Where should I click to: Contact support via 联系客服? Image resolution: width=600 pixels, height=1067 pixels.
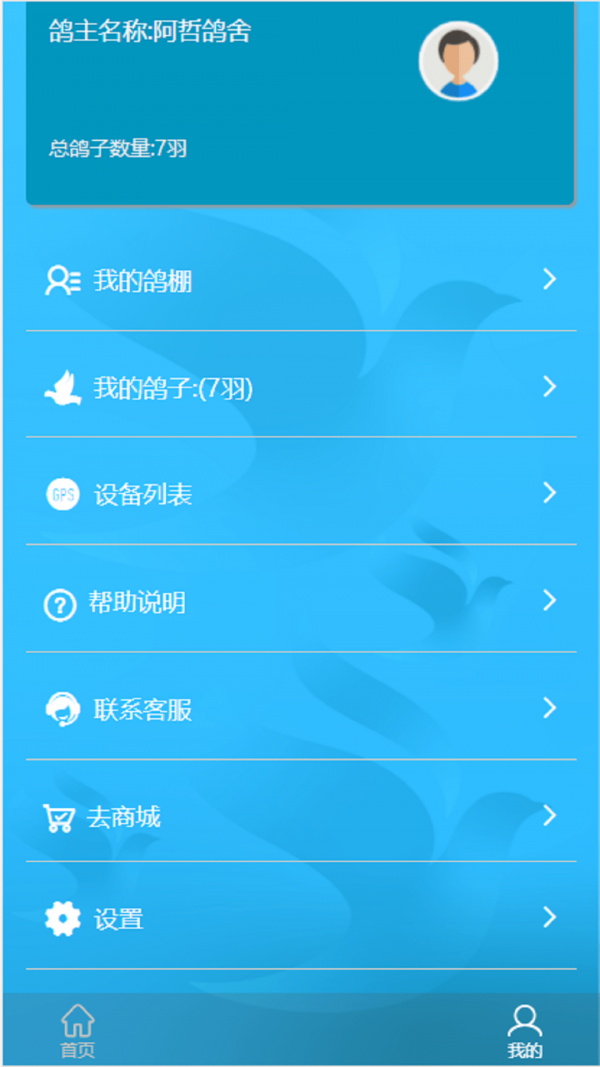(300, 709)
